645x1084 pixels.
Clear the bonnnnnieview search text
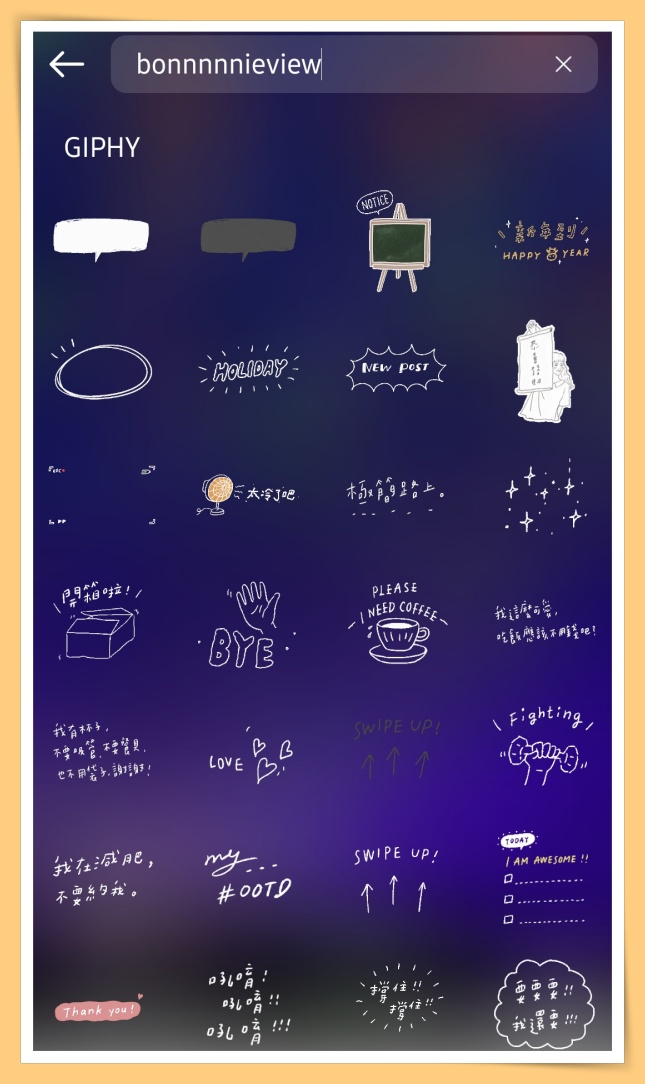(563, 65)
